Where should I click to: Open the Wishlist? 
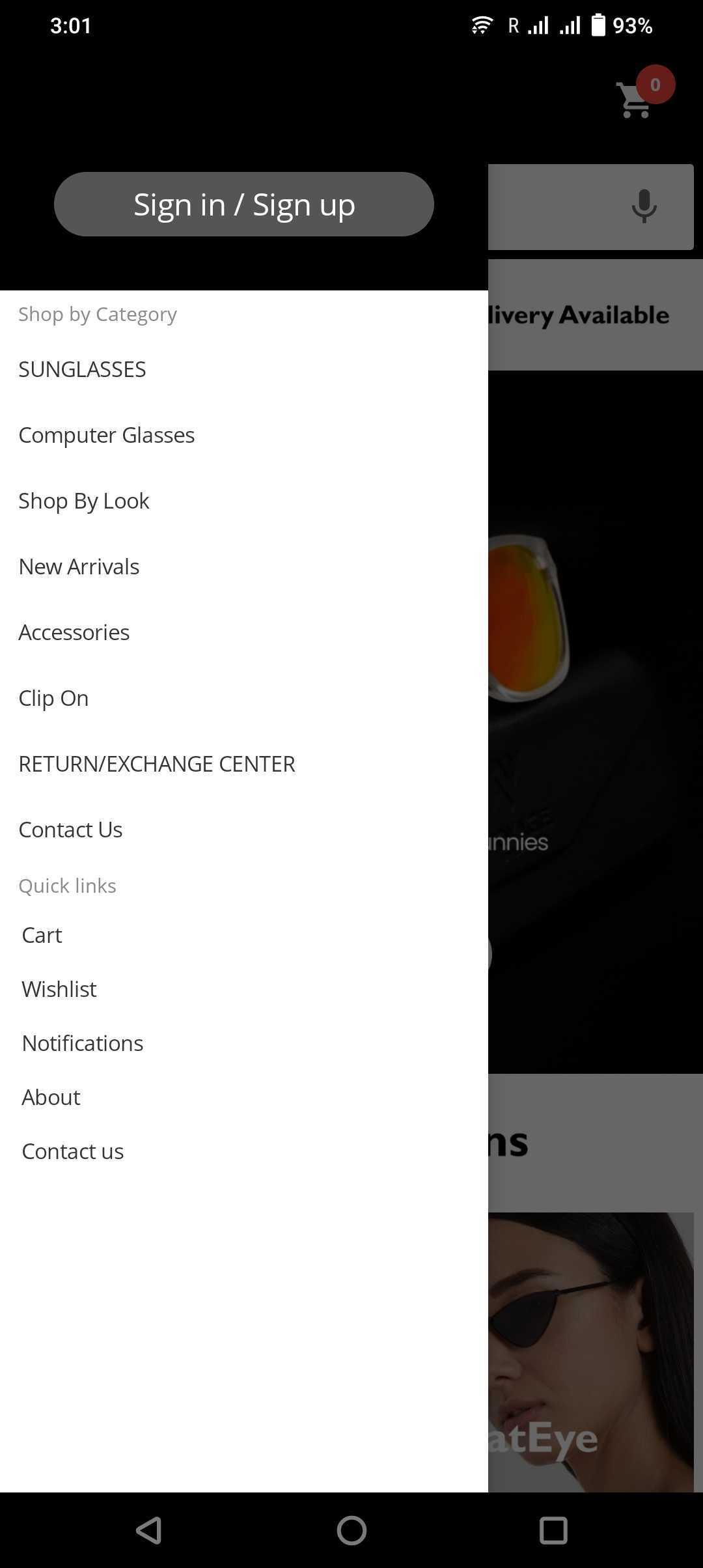pos(59,989)
